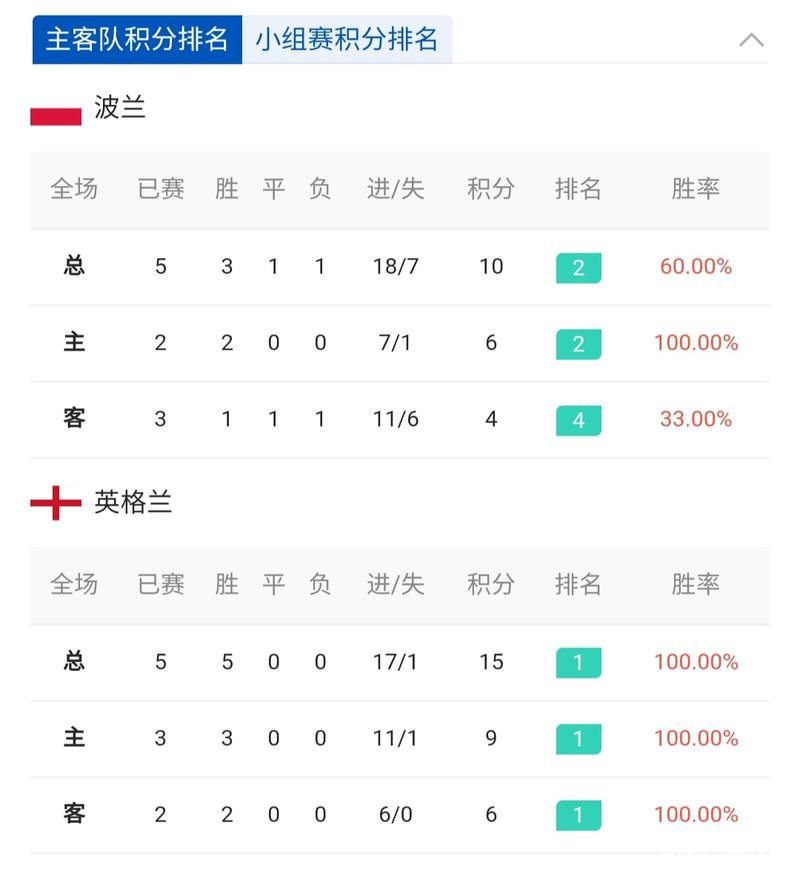Click England's overall rank badge showing 1
Viewport: 800px width, 874px height.
(x=578, y=662)
